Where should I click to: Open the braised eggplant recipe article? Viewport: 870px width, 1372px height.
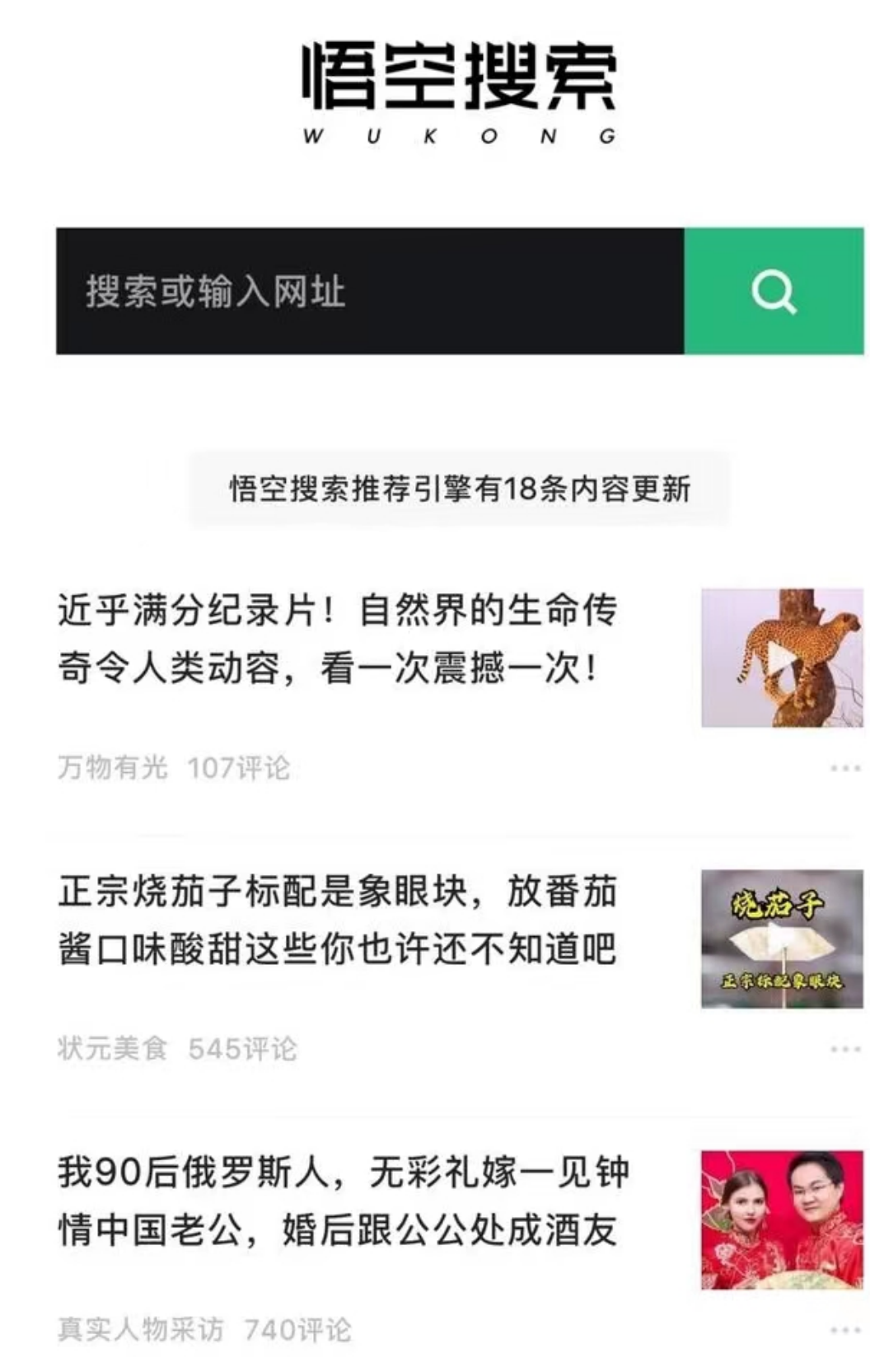(x=338, y=920)
